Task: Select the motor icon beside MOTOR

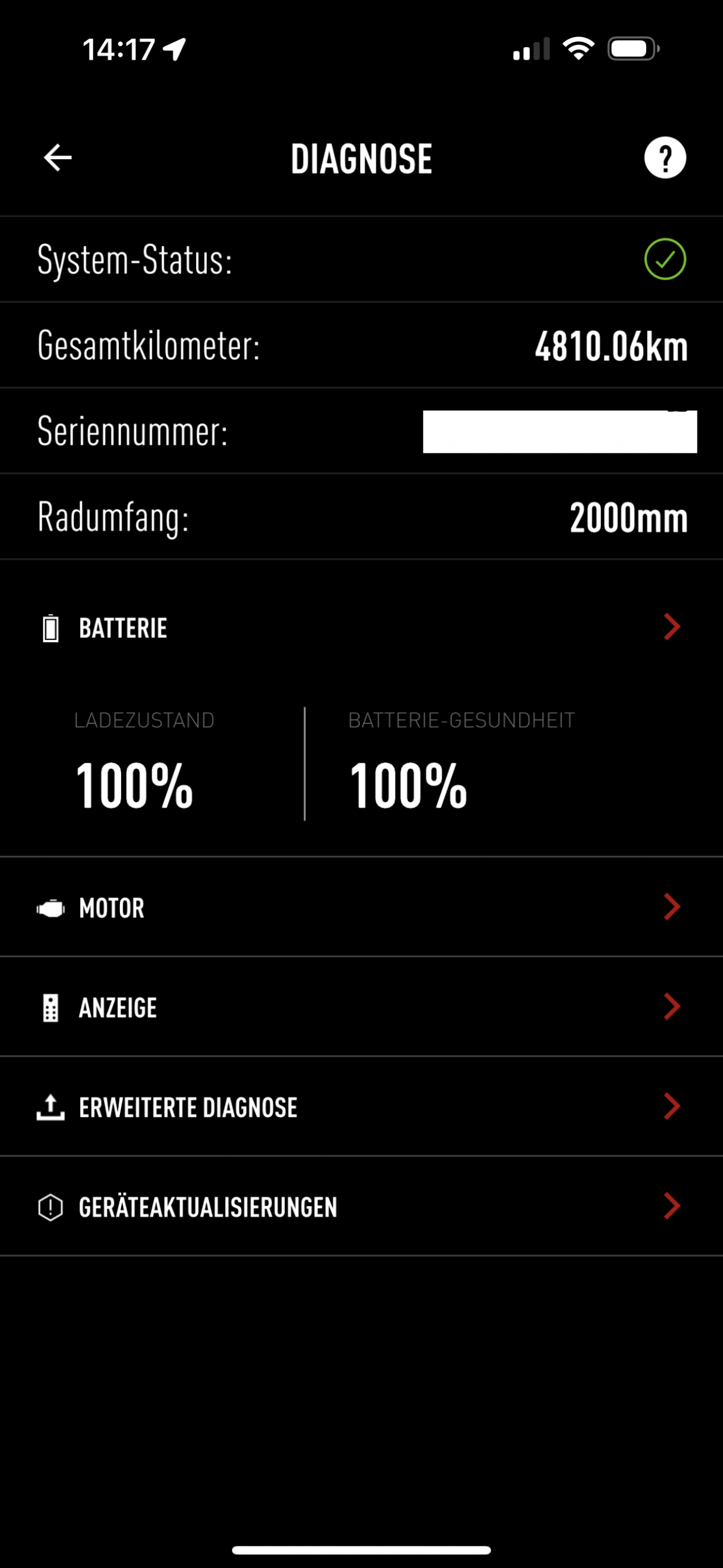Action: [51, 907]
